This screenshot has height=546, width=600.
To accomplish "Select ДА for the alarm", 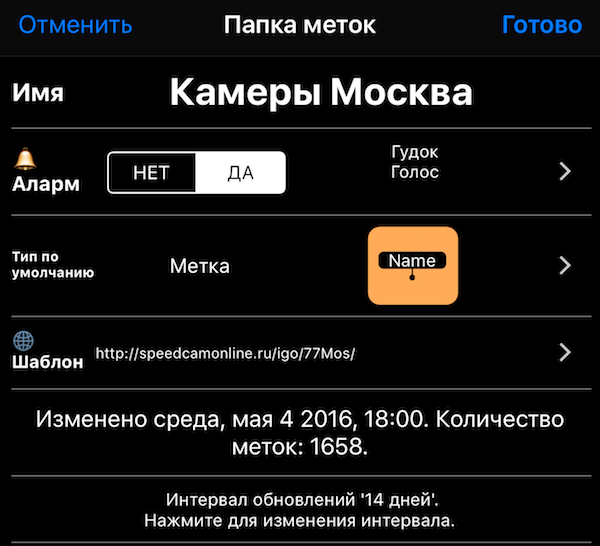I will (x=241, y=172).
